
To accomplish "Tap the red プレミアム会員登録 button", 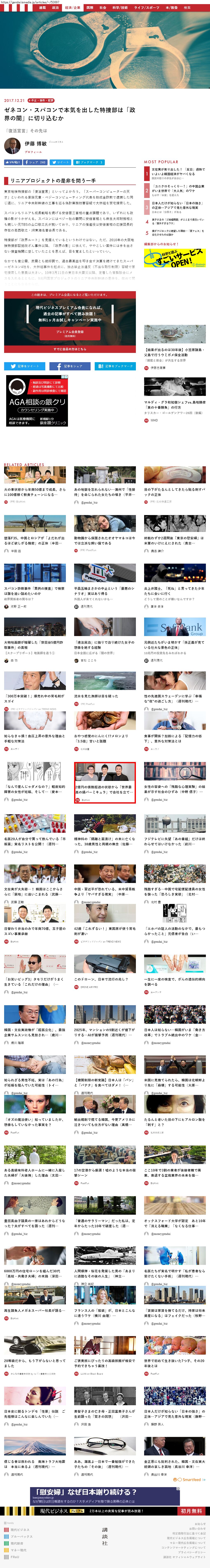I will point(70,334).
